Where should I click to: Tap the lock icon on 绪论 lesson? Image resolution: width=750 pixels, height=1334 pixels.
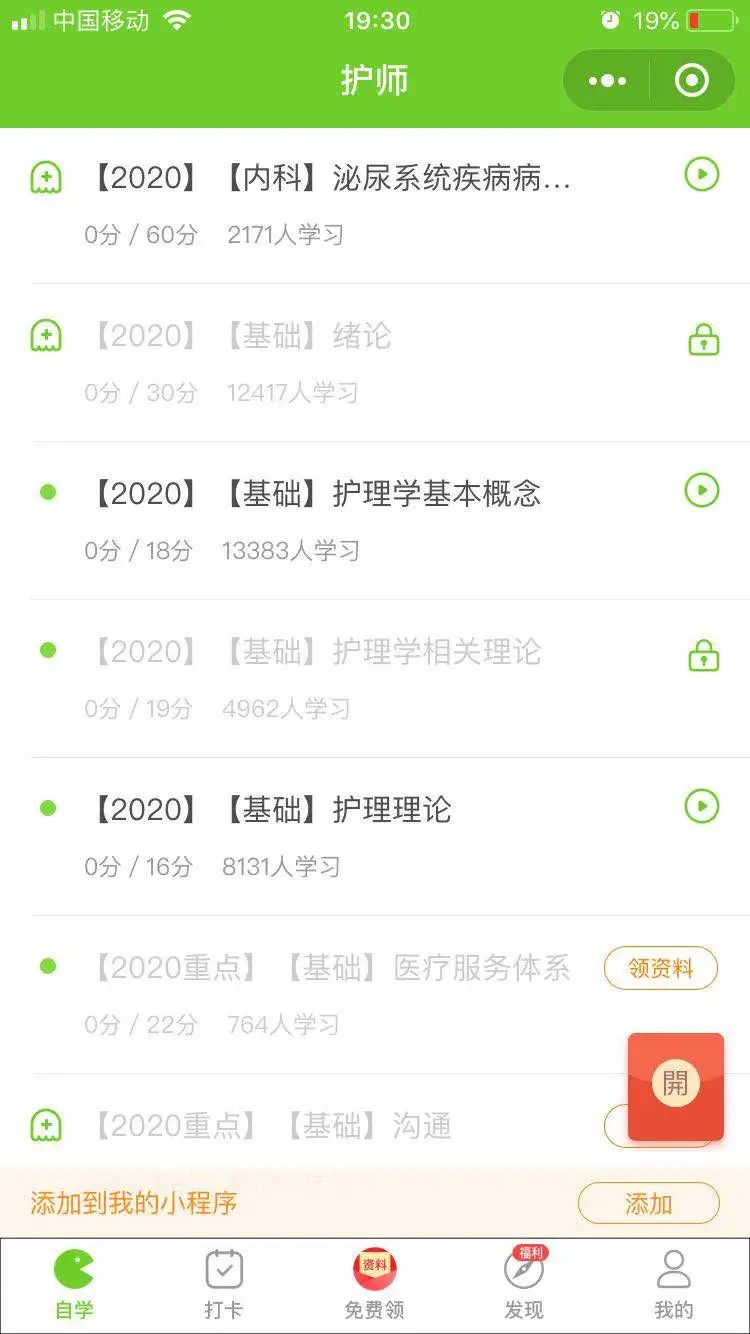(704, 340)
